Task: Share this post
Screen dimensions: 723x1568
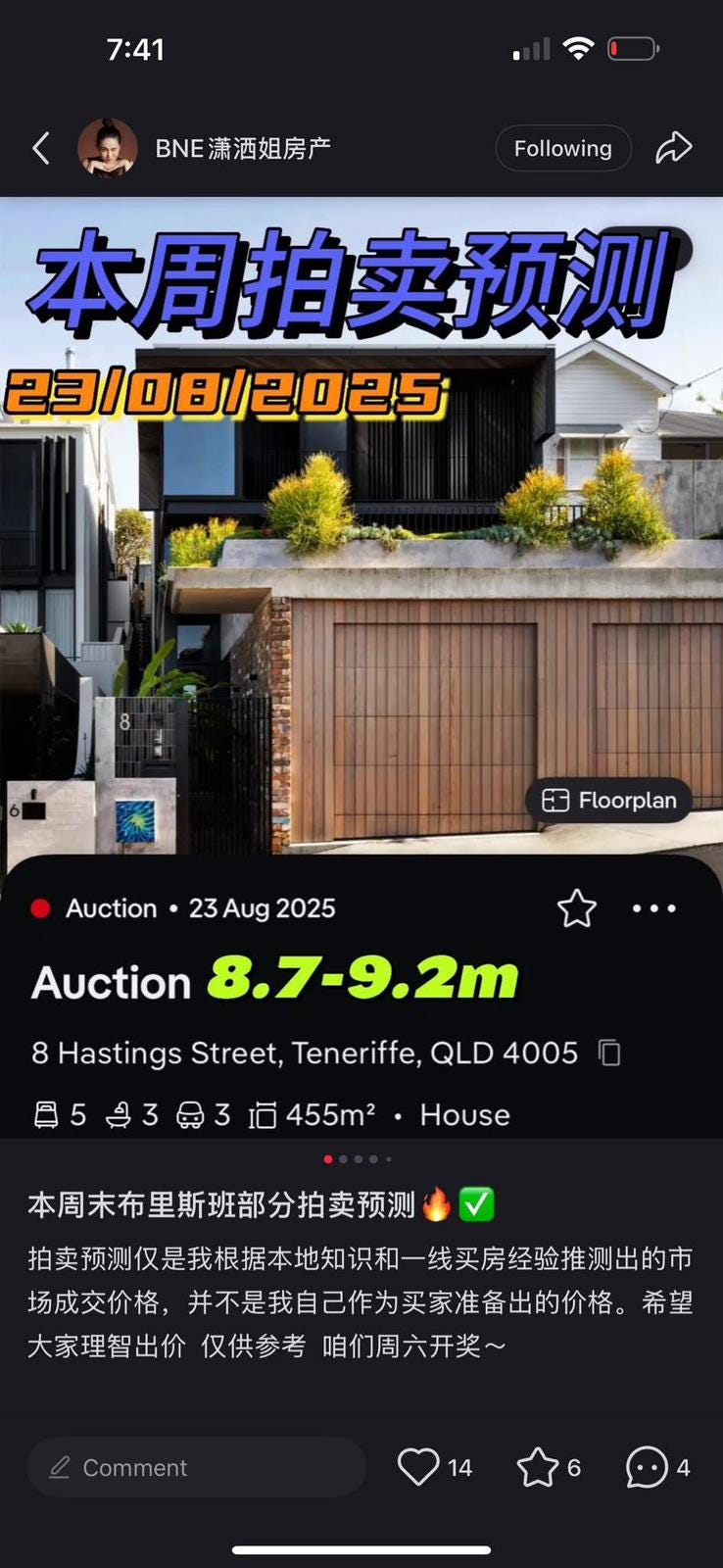Action: click(674, 148)
